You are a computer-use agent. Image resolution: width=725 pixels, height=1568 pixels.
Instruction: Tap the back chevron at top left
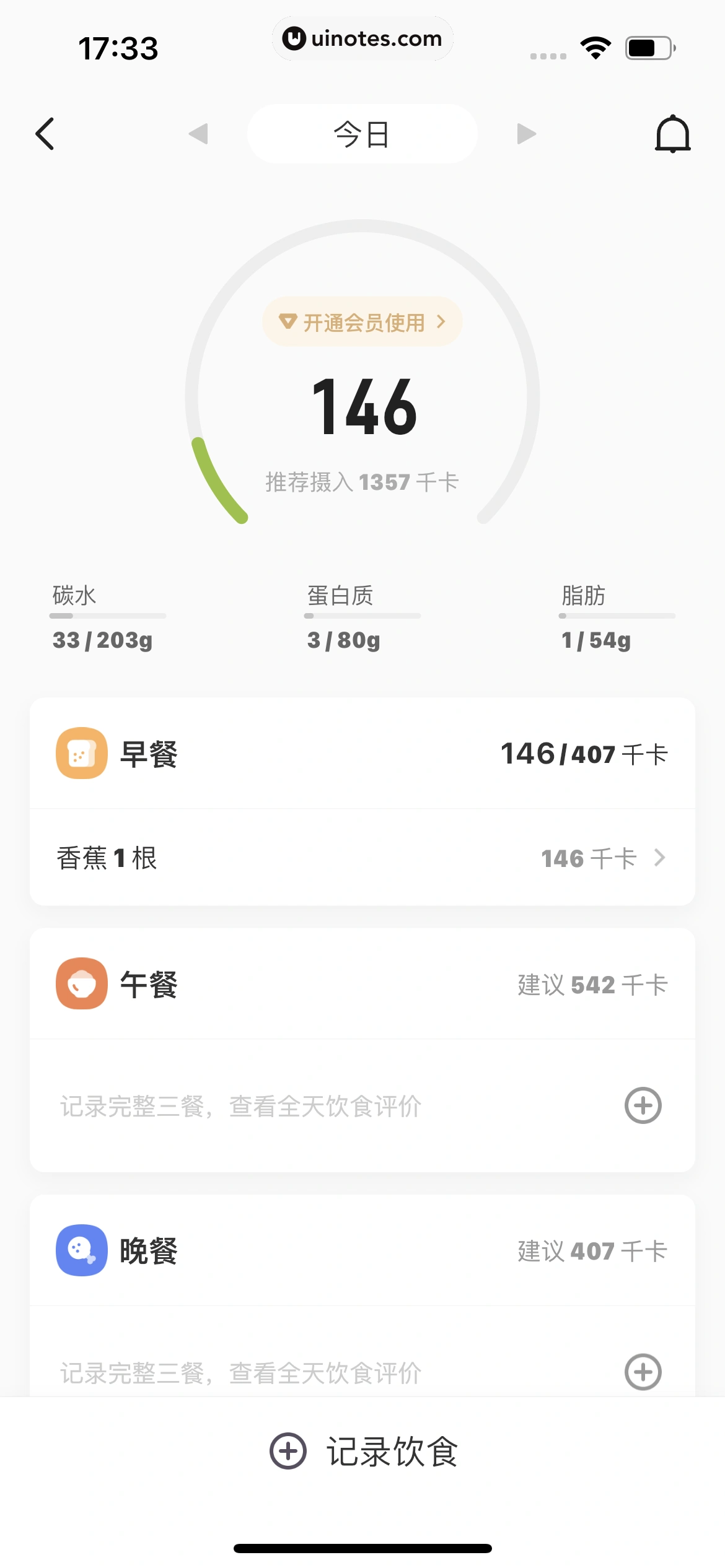tap(45, 134)
